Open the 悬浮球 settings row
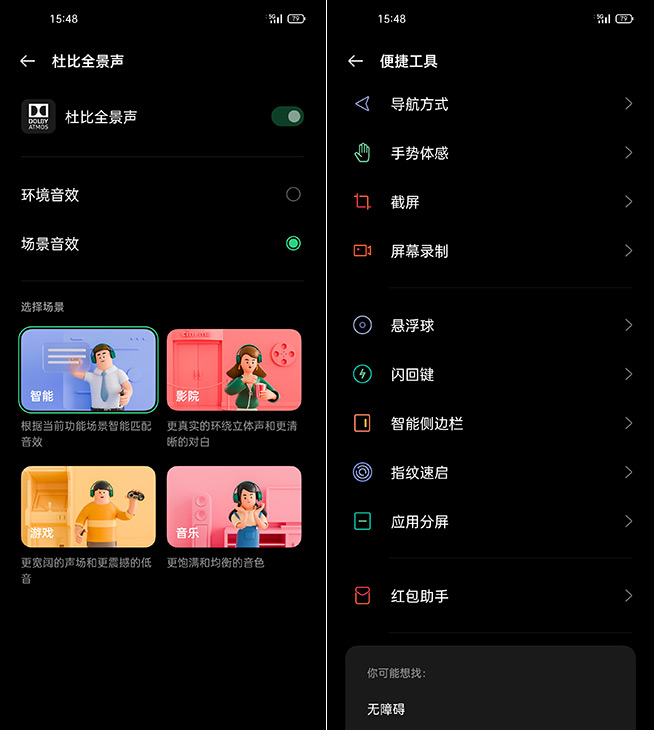Viewport: 654px width, 730px height. tap(490, 325)
